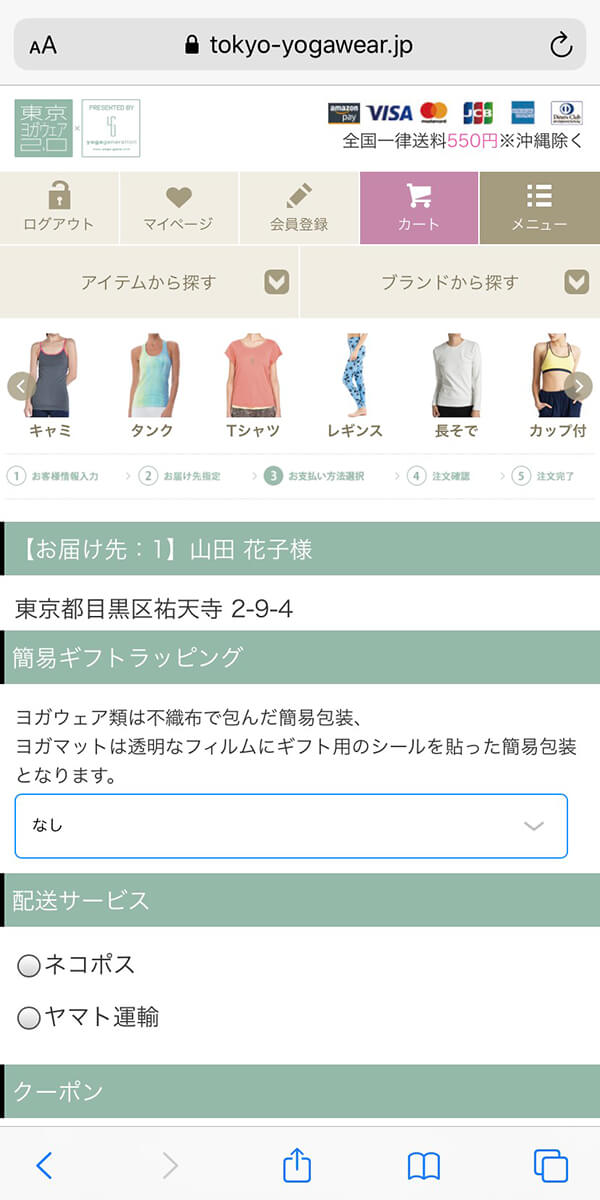The height and width of the screenshot is (1200, 600).
Task: Open the タンク category
Action: (x=153, y=386)
